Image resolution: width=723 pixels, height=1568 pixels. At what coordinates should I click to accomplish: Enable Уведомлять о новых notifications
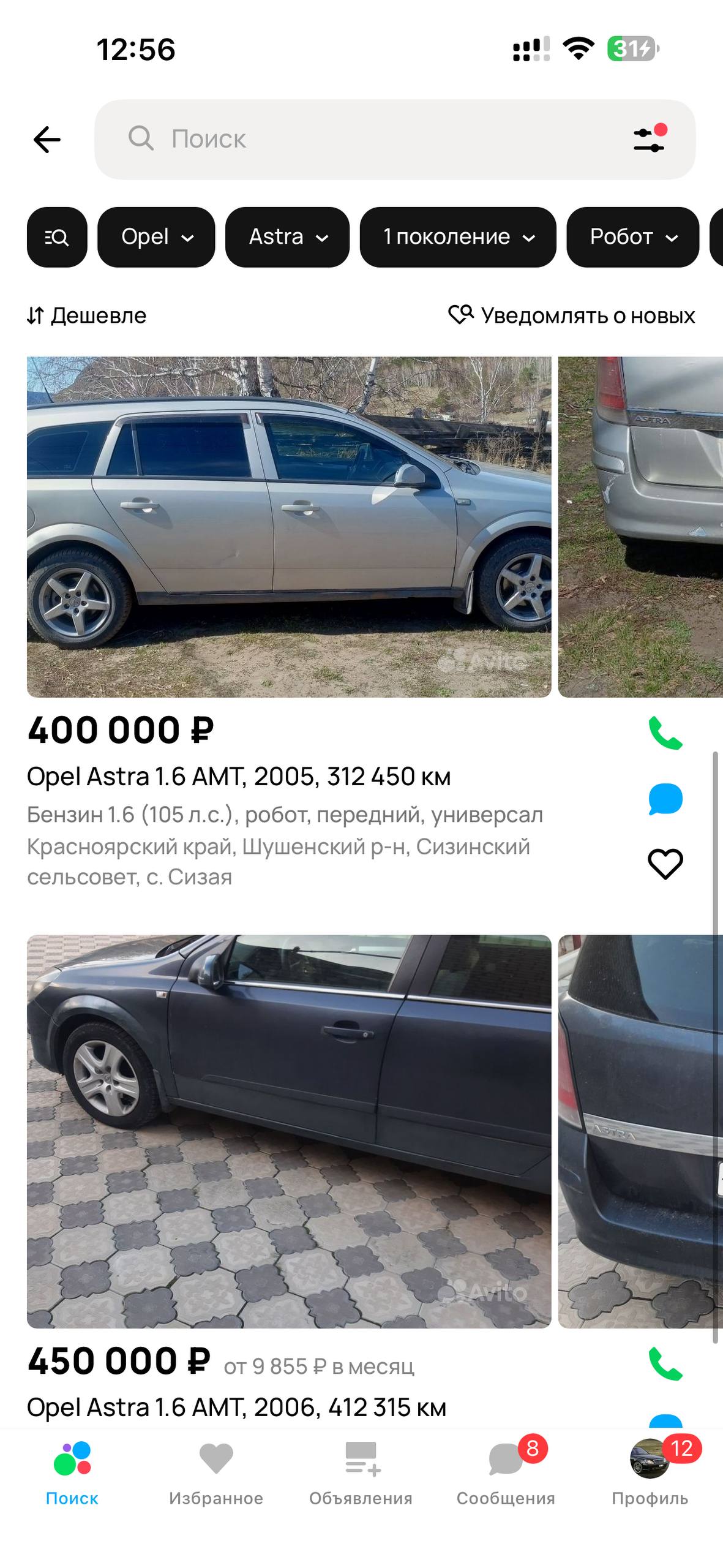572,315
